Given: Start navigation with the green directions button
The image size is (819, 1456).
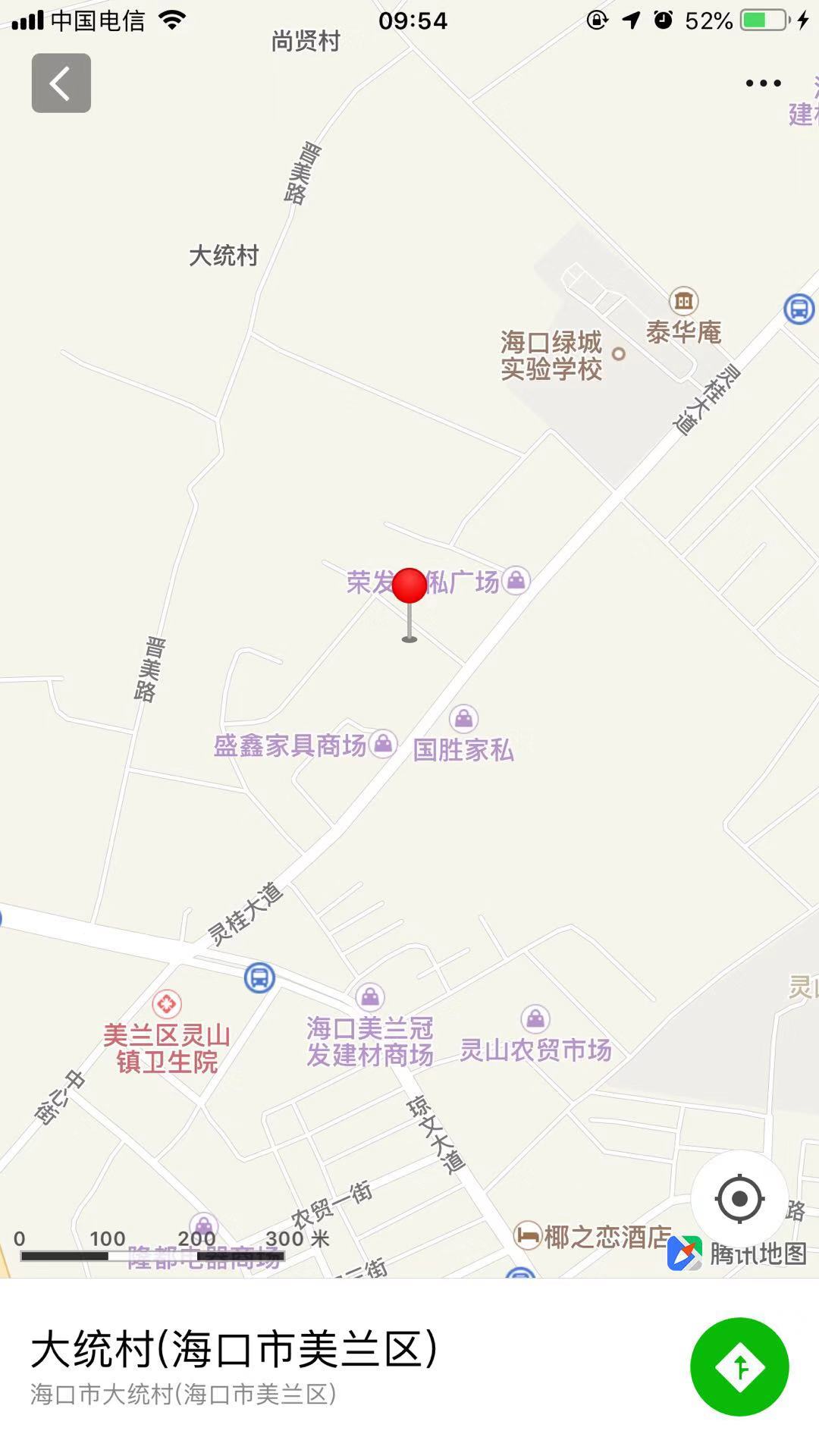Looking at the screenshot, I should coord(739,1367).
